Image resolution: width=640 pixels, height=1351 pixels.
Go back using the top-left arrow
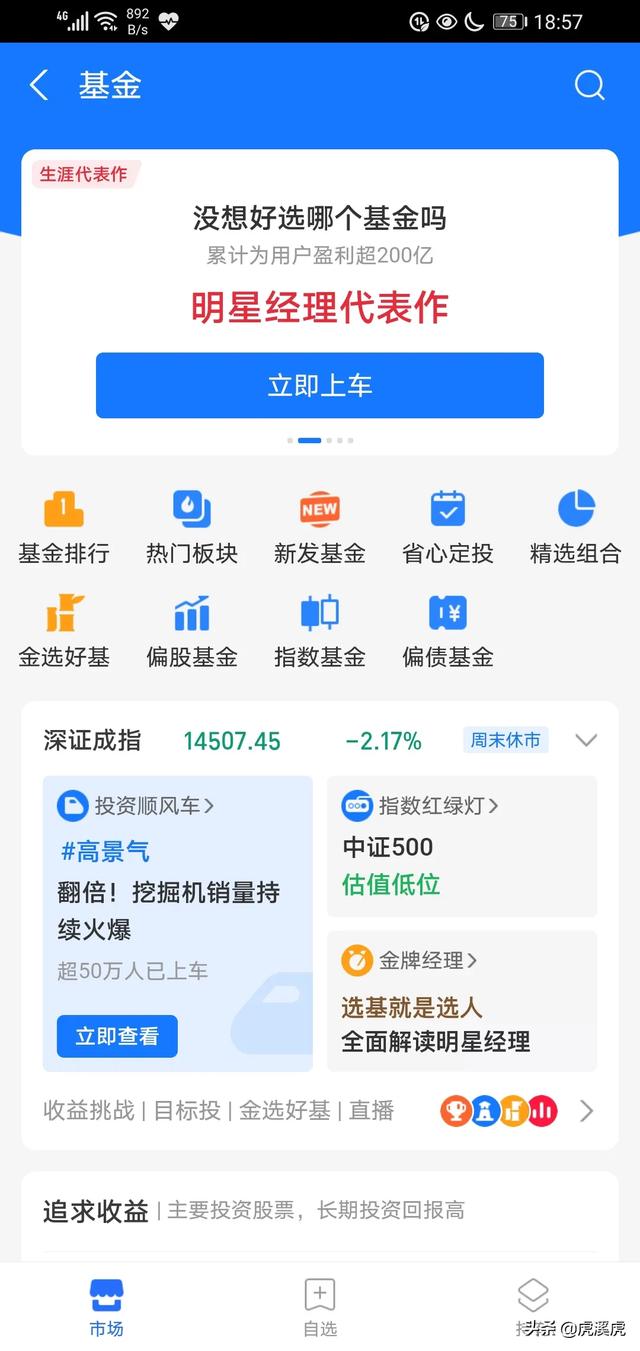[x=39, y=86]
